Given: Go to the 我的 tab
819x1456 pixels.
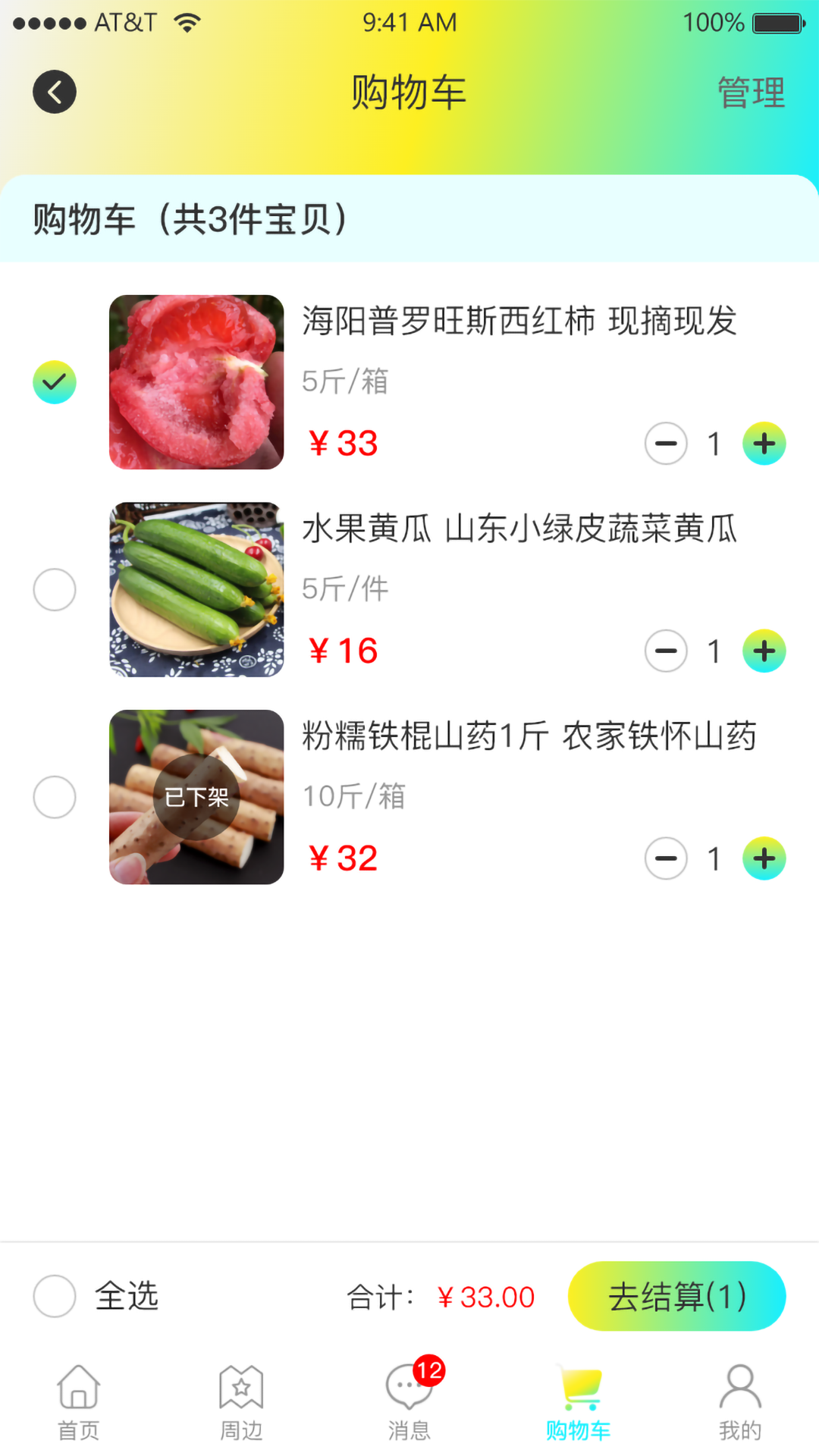Looking at the screenshot, I should click(x=740, y=1403).
